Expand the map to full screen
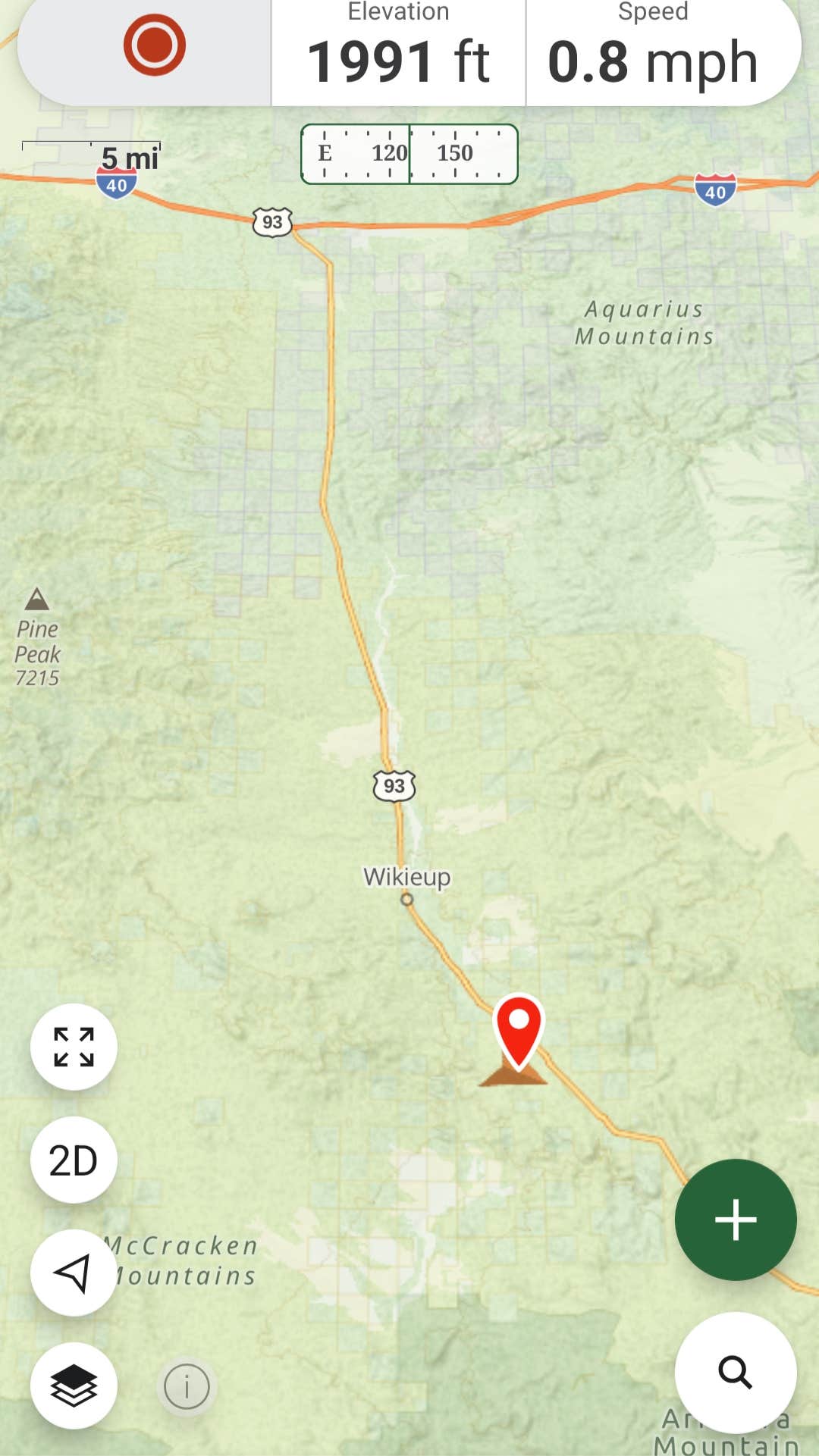The image size is (819, 1456). (74, 1047)
